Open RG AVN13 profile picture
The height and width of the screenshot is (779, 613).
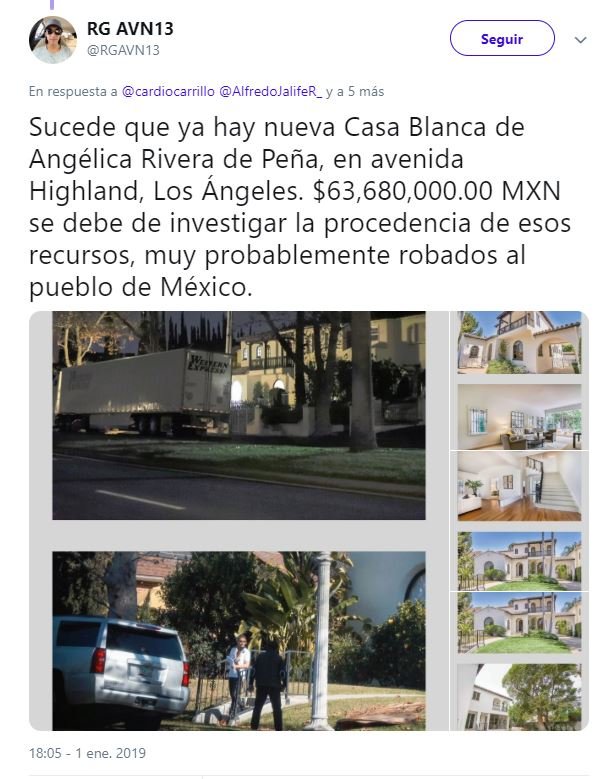(x=52, y=40)
